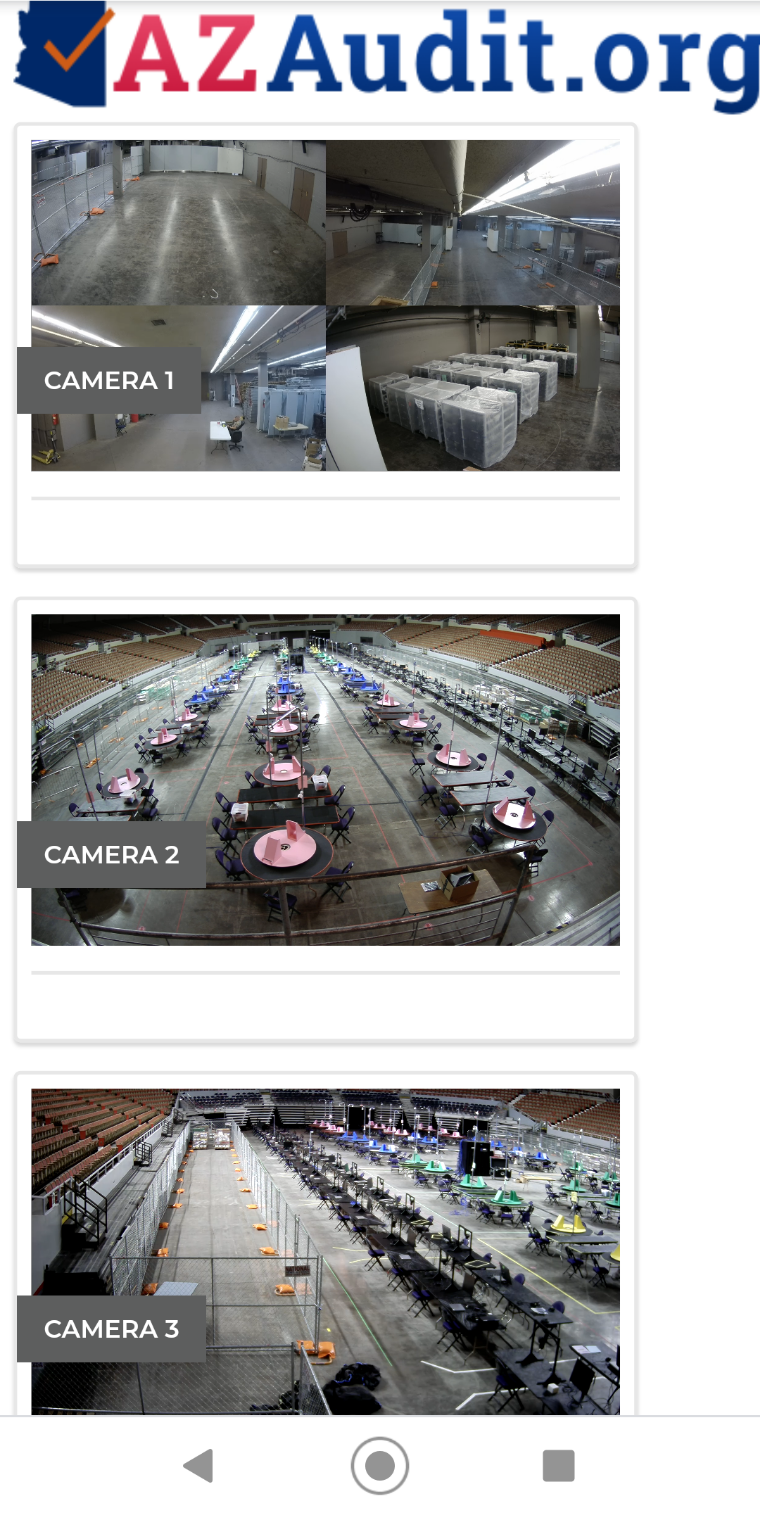Go to the home screen
Image resolution: width=760 pixels, height=1516 pixels.
click(380, 1466)
